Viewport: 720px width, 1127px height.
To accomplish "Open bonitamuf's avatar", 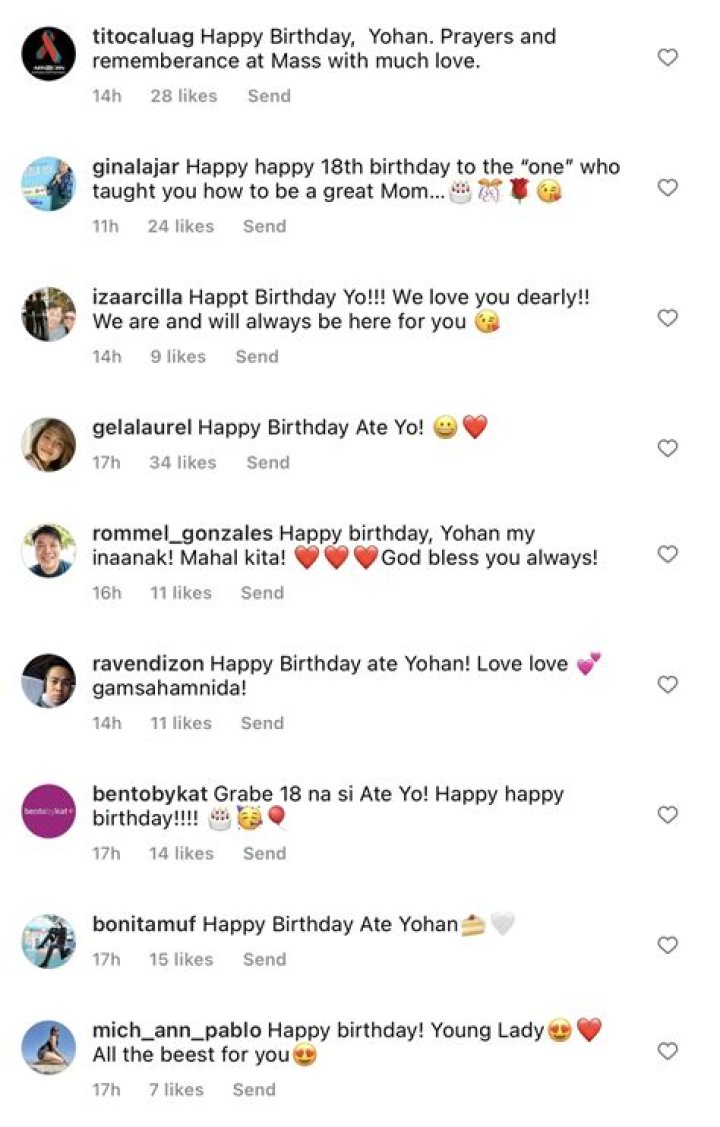I will 48,941.
